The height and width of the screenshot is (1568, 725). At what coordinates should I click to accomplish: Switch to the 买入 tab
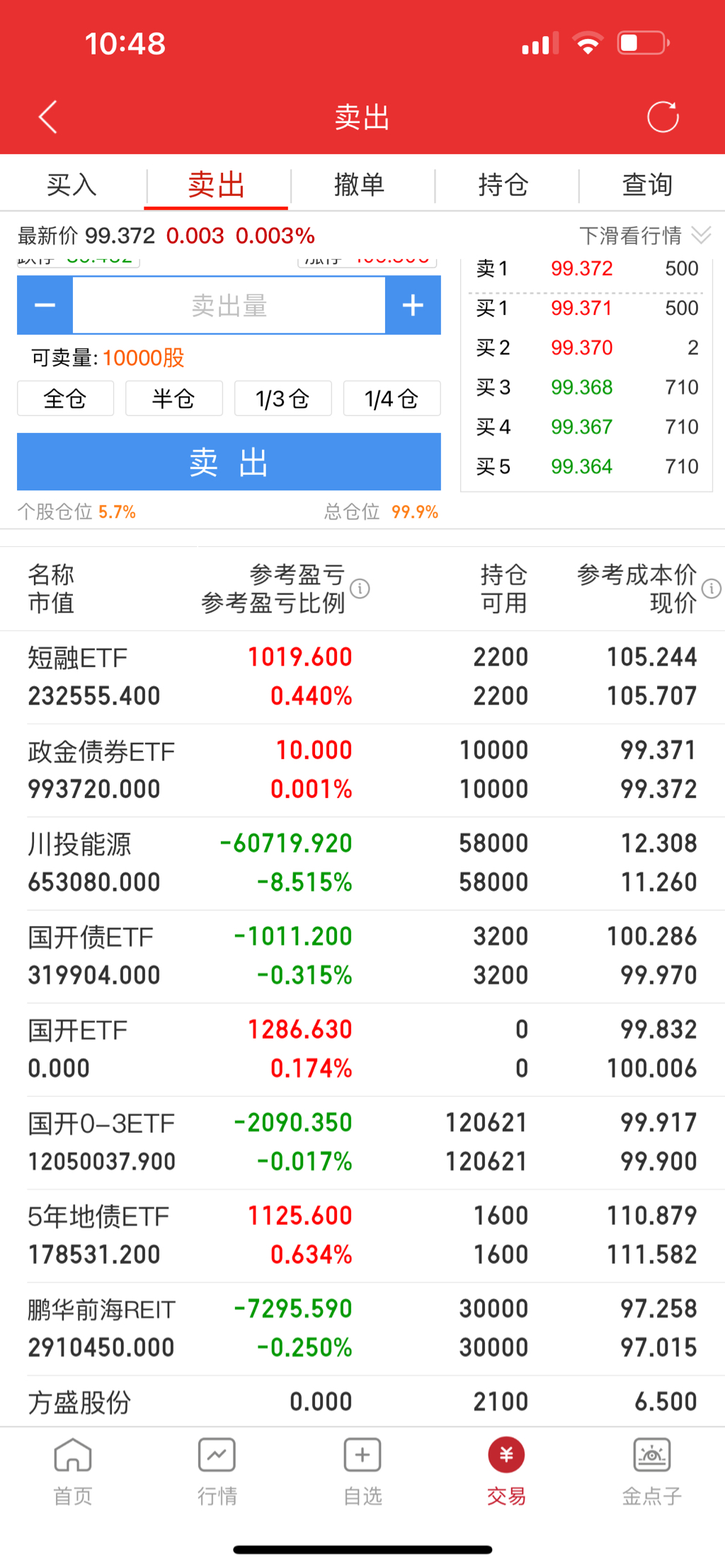pos(72,185)
